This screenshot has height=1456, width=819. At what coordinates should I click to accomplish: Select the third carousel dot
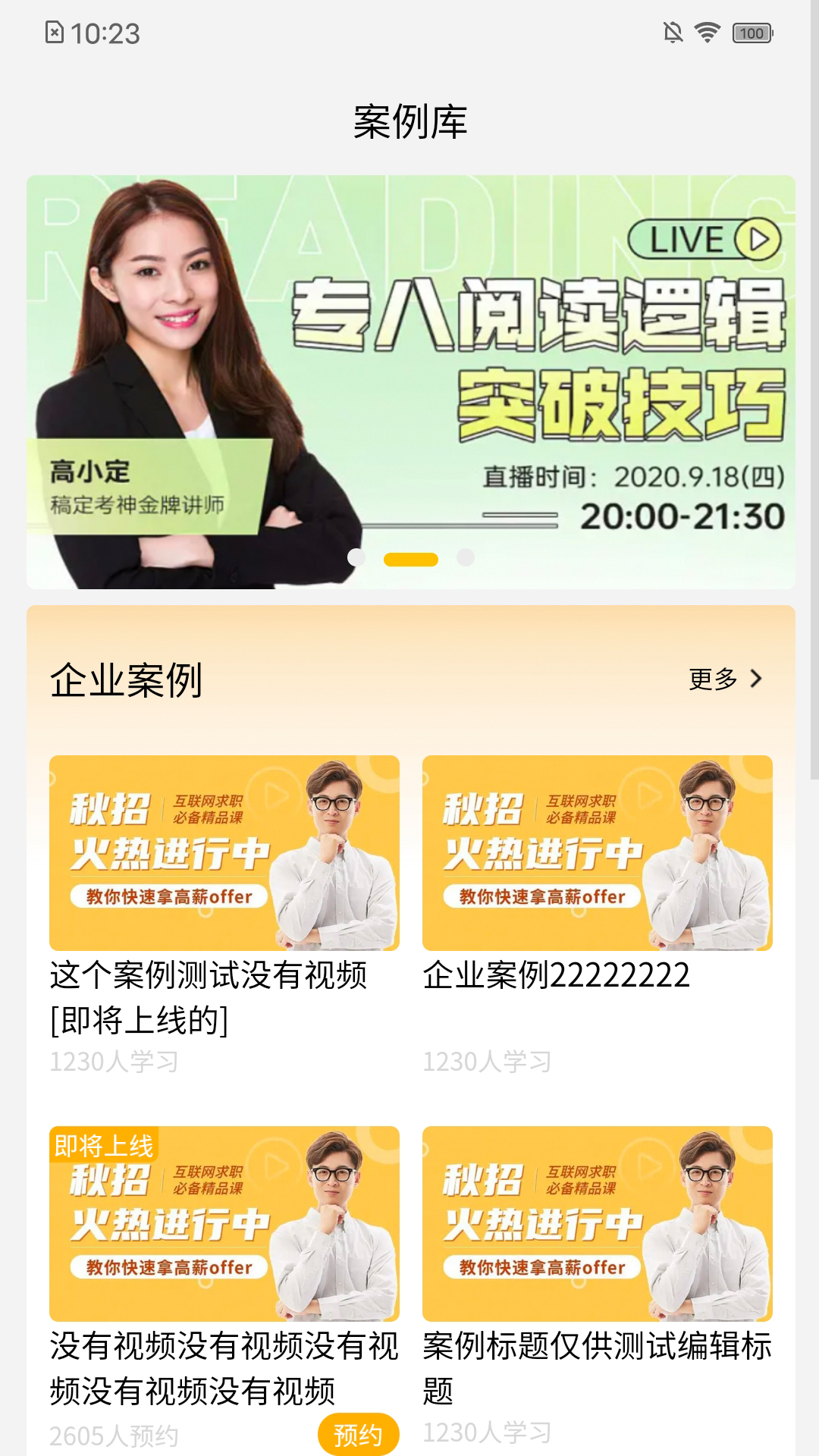point(463,559)
